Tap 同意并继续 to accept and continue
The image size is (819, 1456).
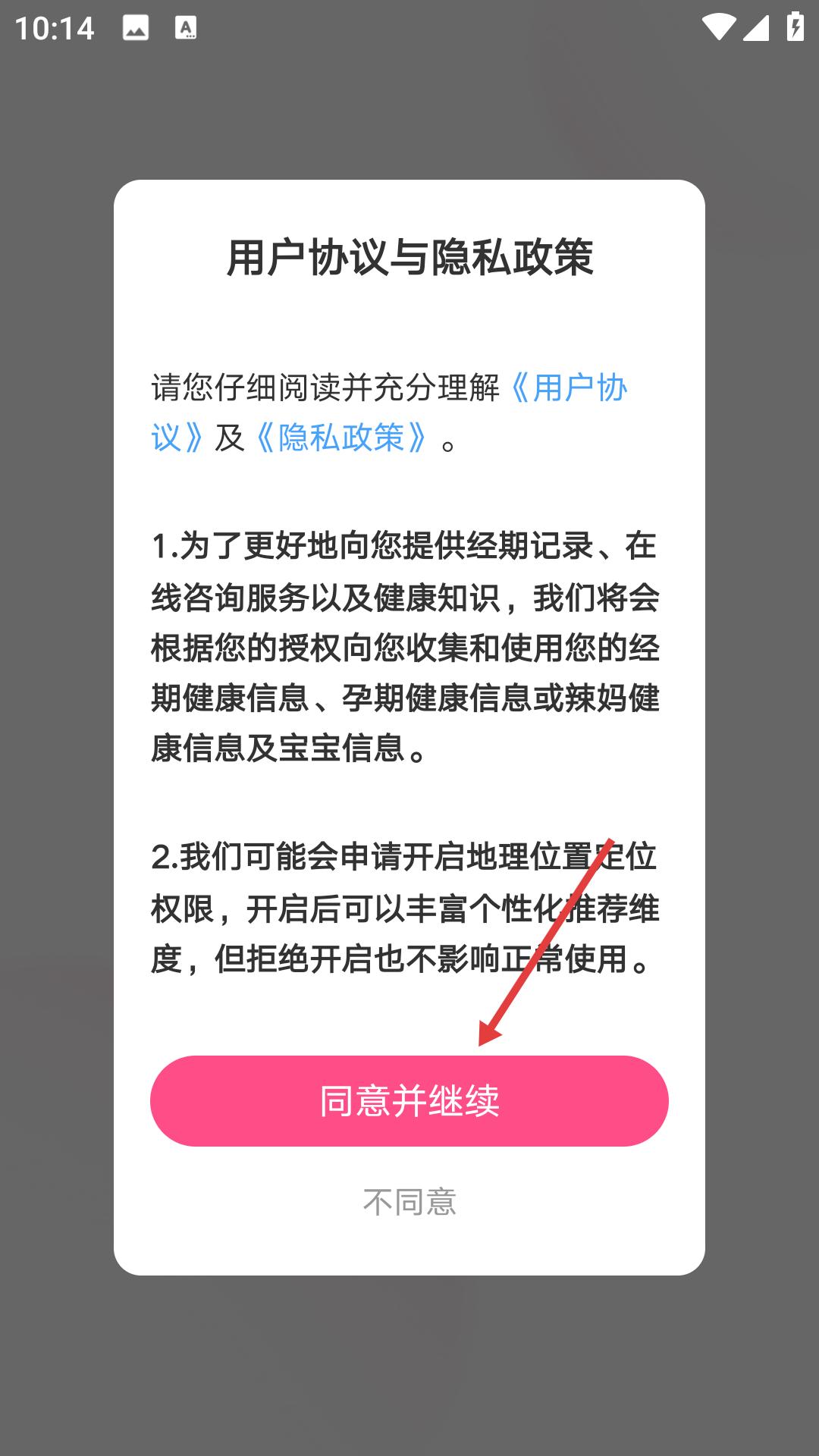coord(409,1100)
